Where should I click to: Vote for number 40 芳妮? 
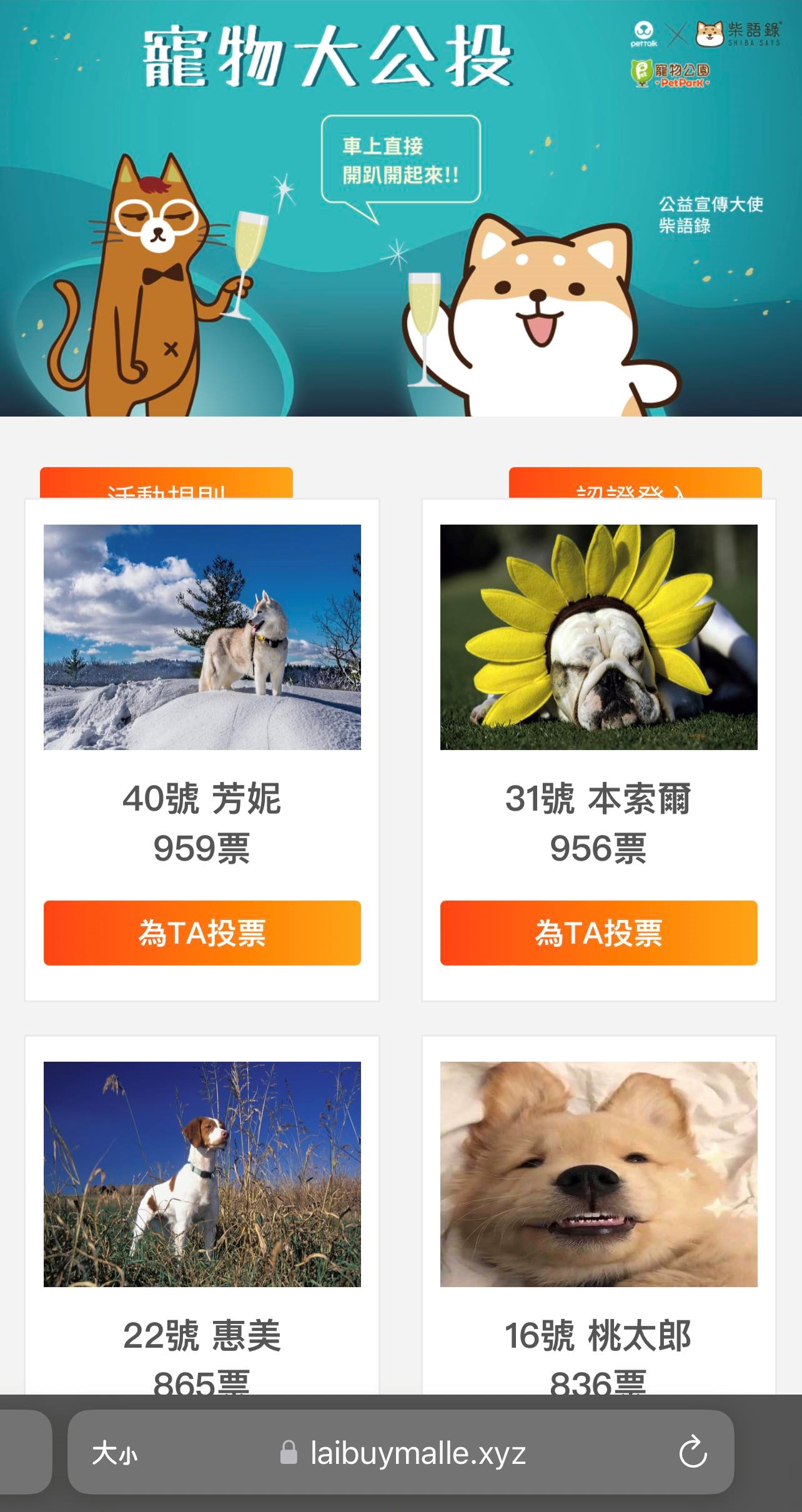click(x=202, y=932)
